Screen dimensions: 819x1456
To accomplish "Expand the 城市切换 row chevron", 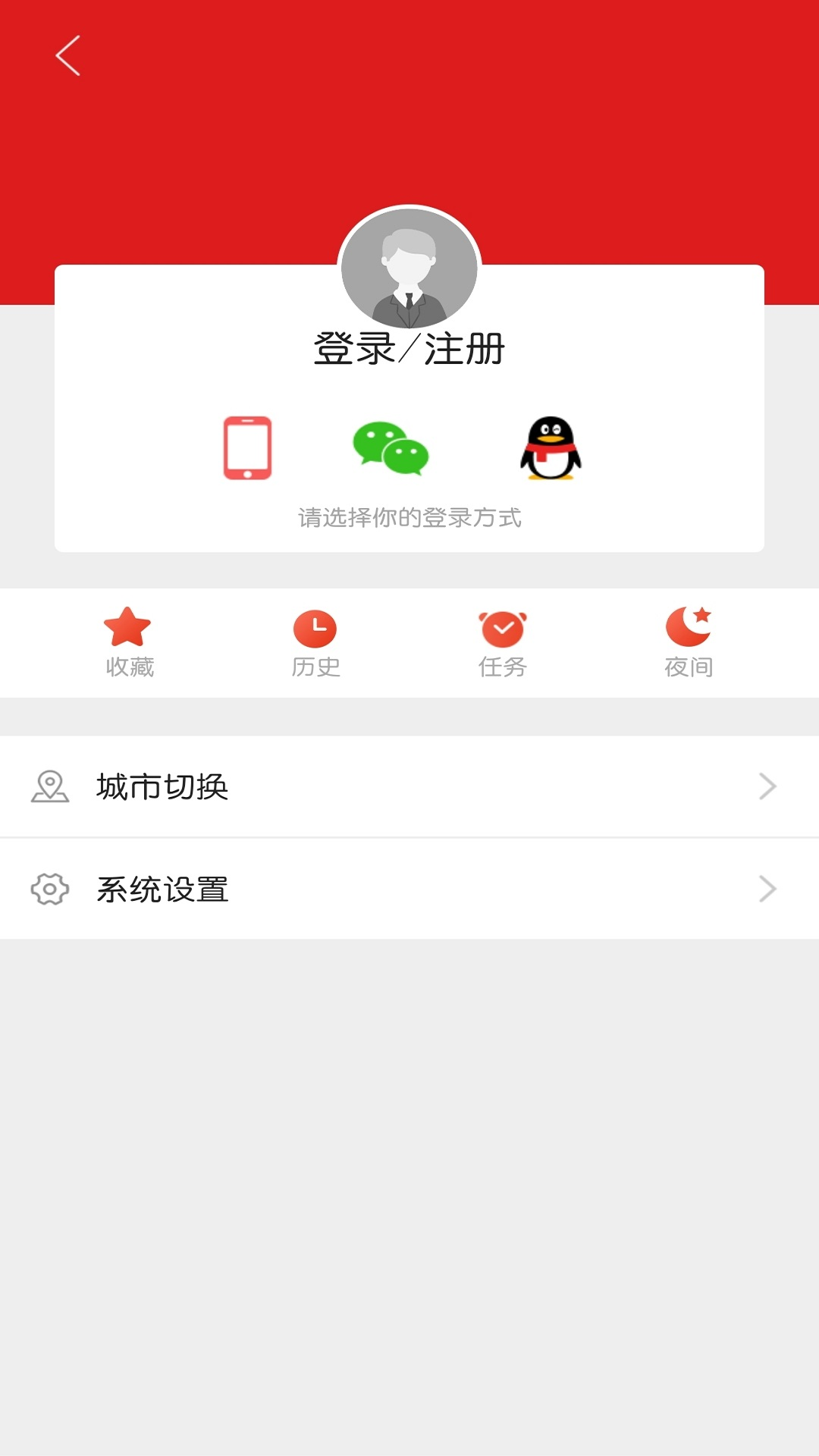I will [767, 786].
